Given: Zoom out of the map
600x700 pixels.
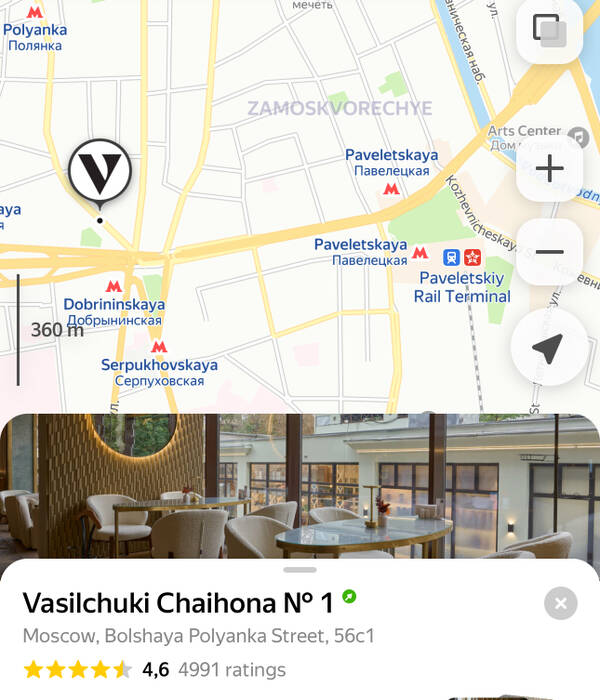Looking at the screenshot, I should [x=549, y=252].
